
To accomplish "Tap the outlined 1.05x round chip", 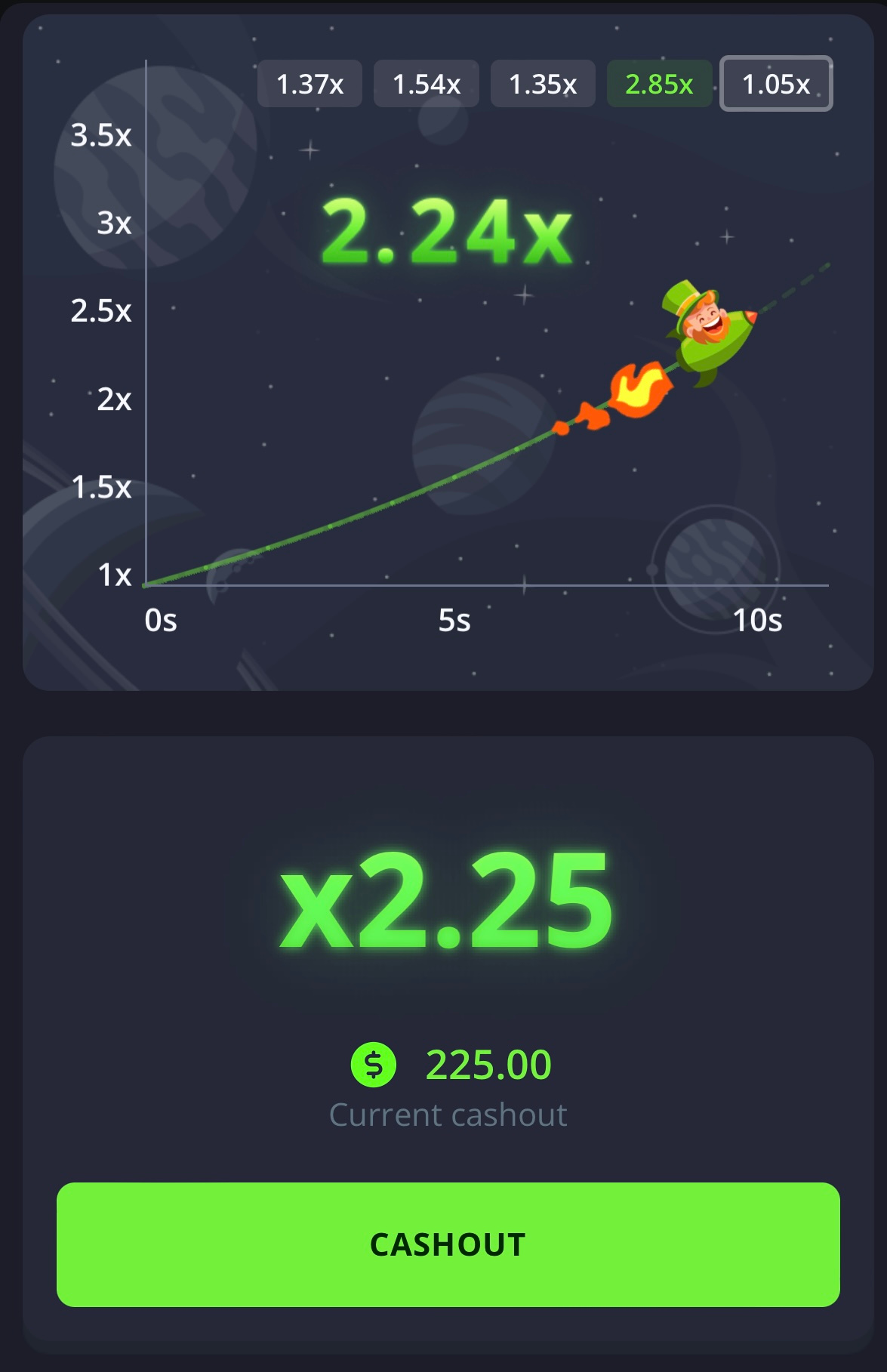I will [x=775, y=84].
